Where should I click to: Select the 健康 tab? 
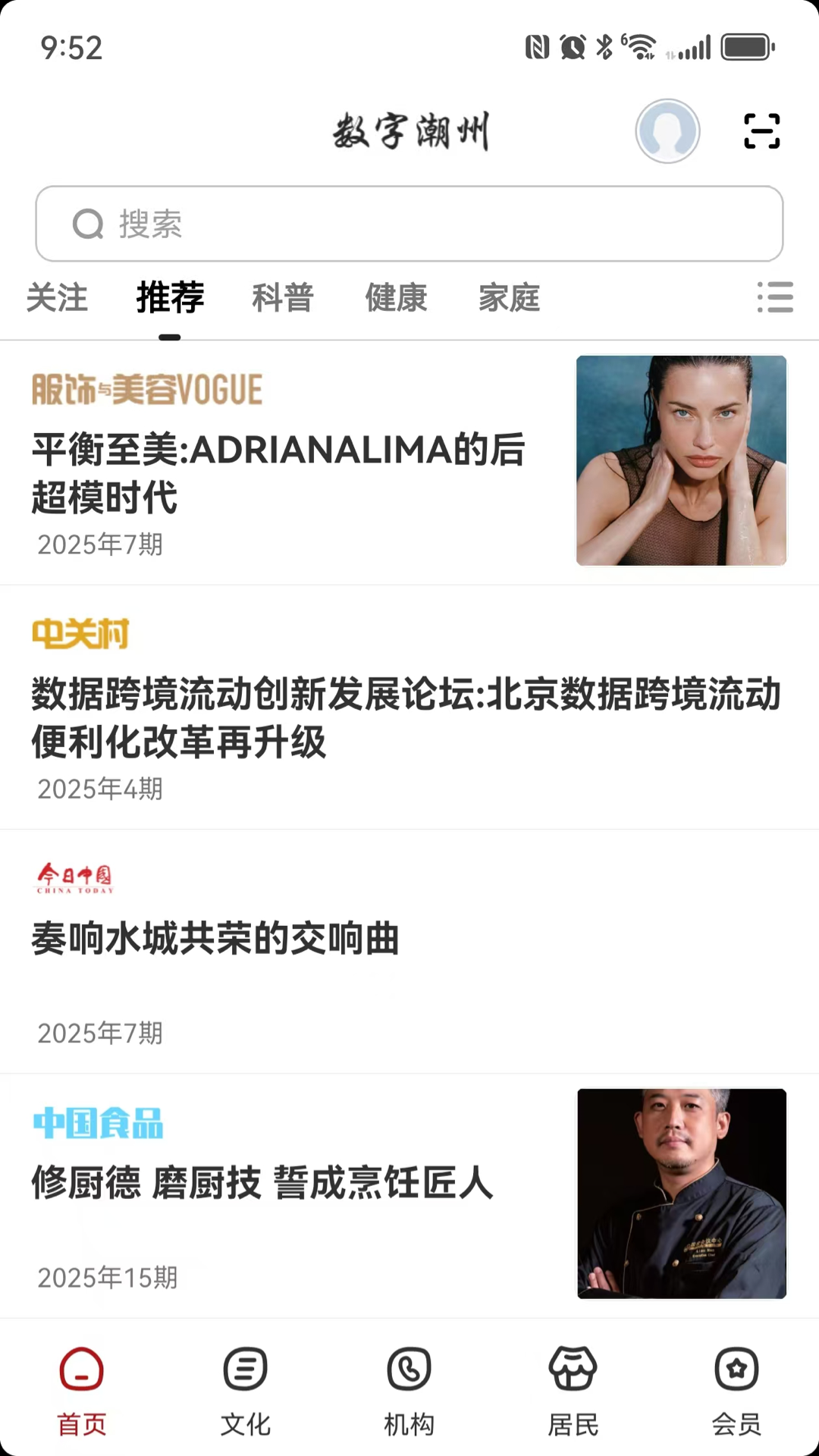tap(396, 299)
